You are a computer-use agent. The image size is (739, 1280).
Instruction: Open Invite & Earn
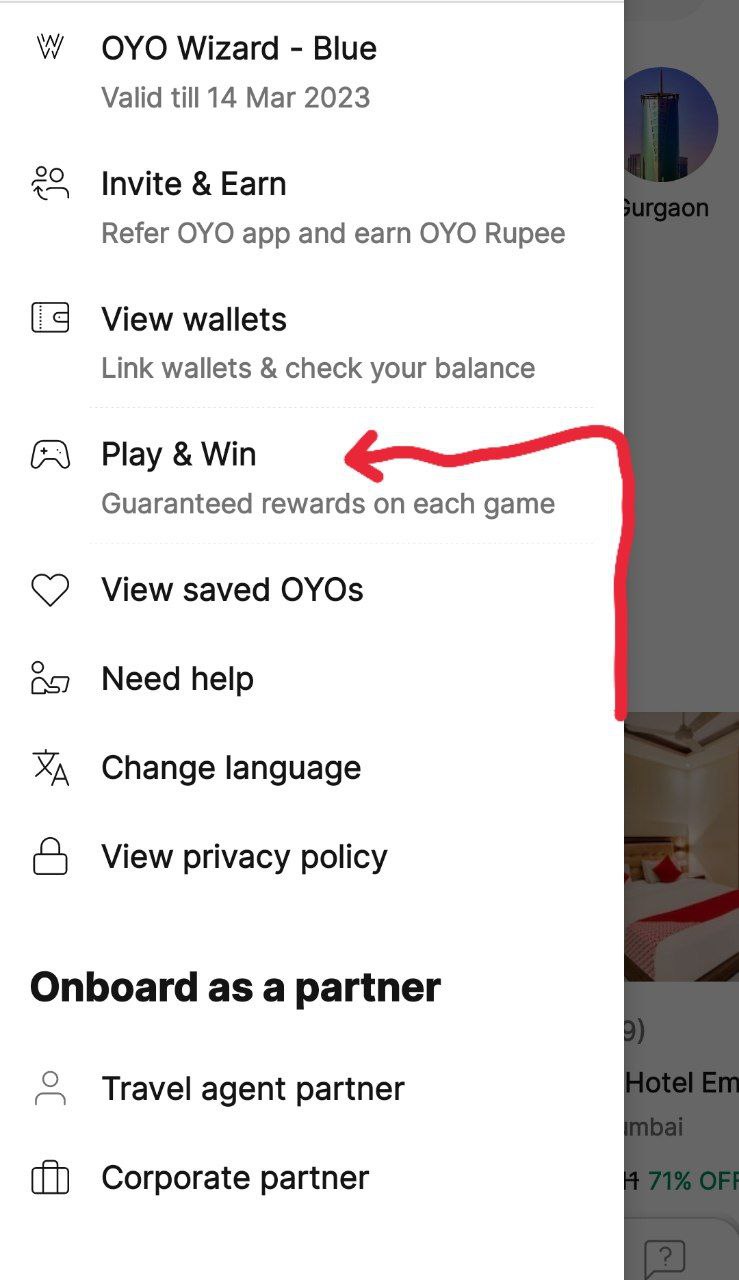click(193, 185)
